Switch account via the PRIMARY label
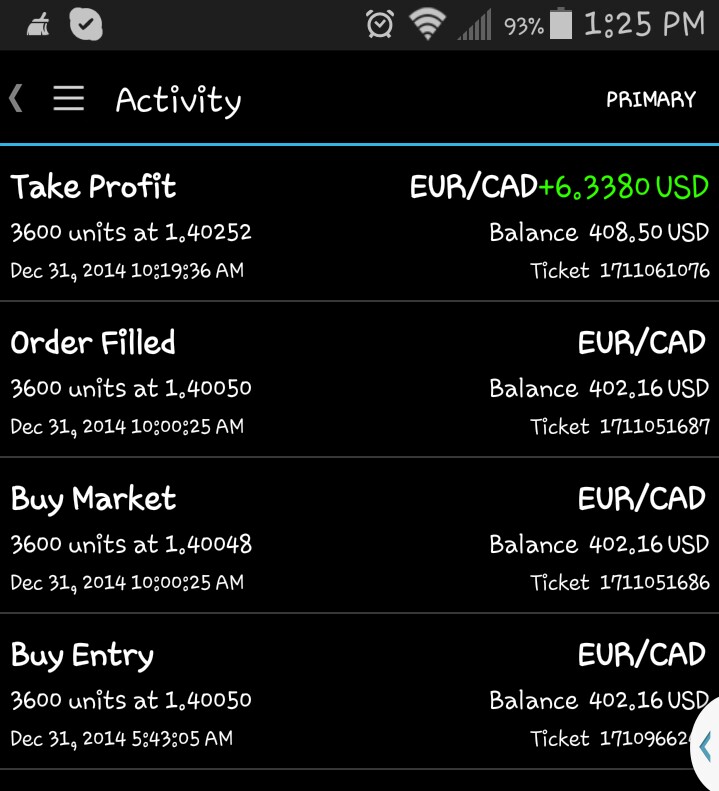The image size is (719, 791). coord(650,99)
